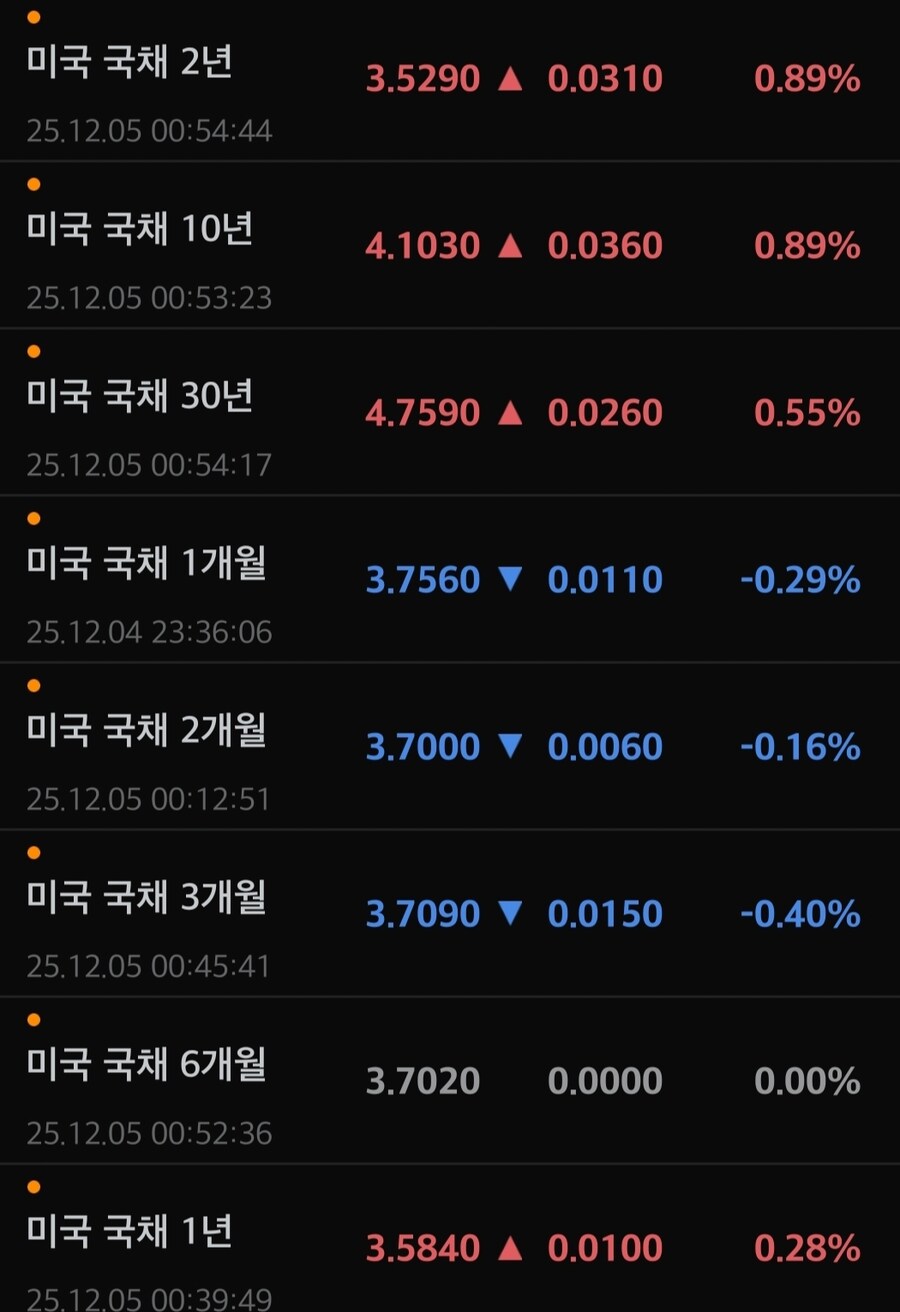900x1312 pixels.
Task: Click the red up arrow next to 미국 국채 1년
Action: [x=510, y=1248]
